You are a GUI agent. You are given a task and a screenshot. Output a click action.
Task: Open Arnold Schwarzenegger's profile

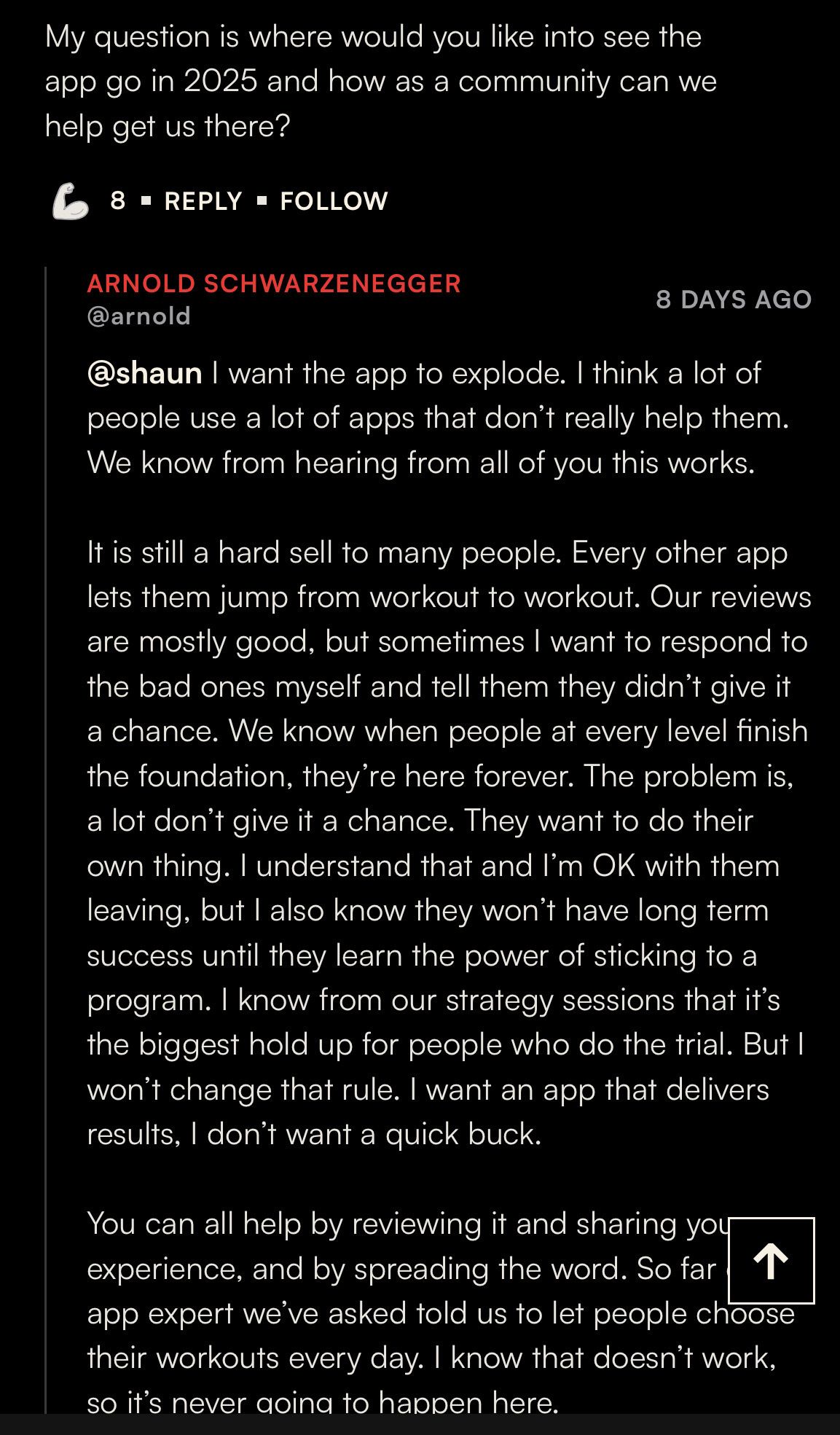273,284
